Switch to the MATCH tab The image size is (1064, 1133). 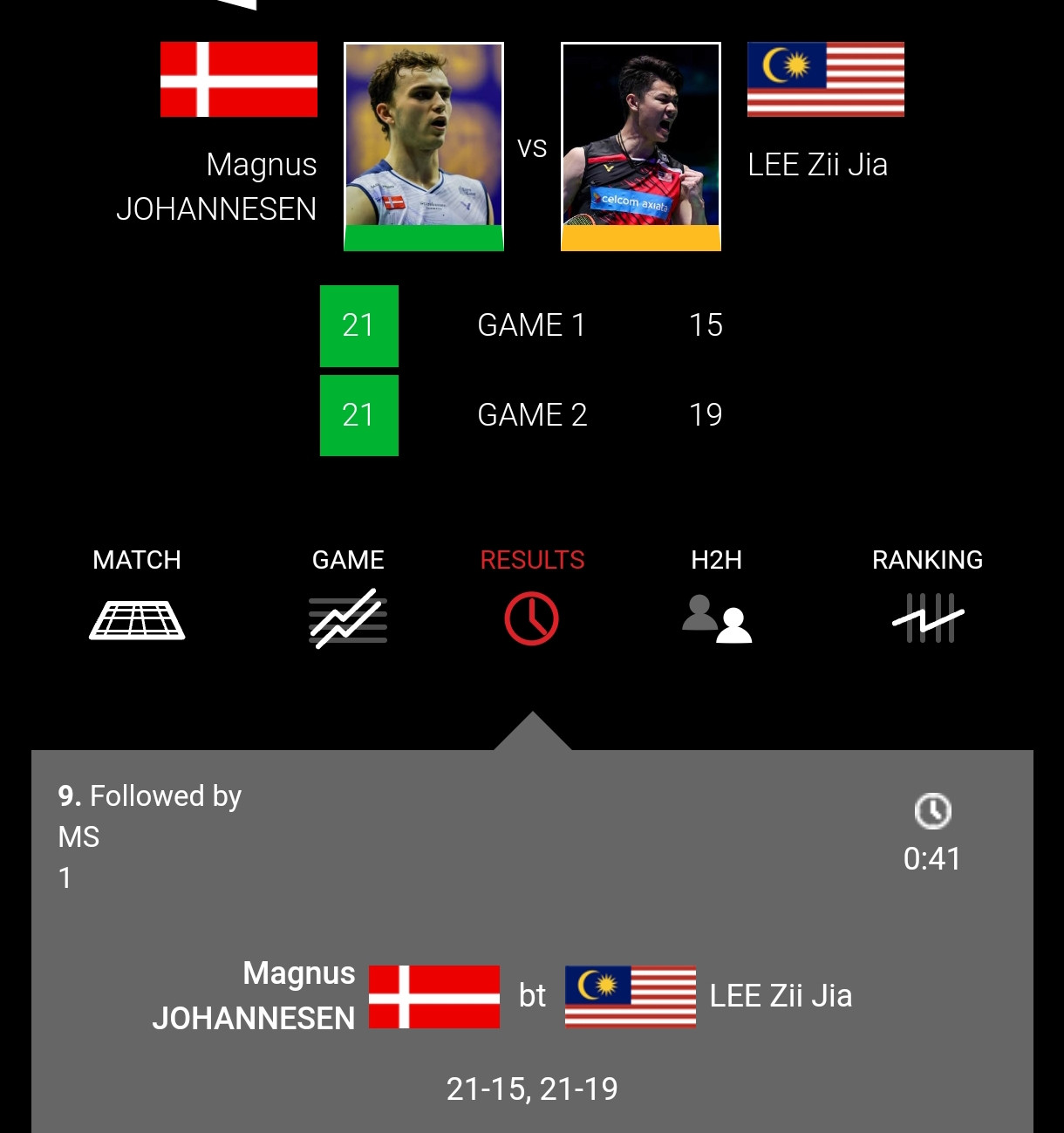(137, 596)
